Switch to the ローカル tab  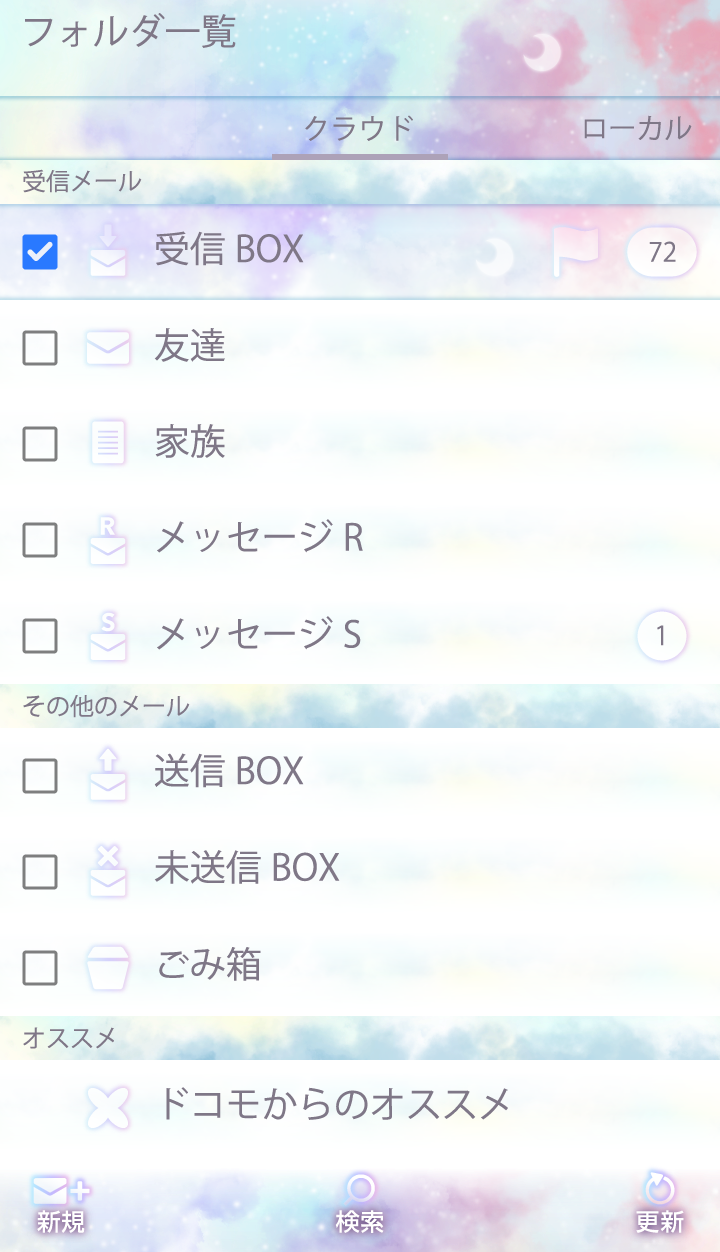pyautogui.click(x=636, y=128)
